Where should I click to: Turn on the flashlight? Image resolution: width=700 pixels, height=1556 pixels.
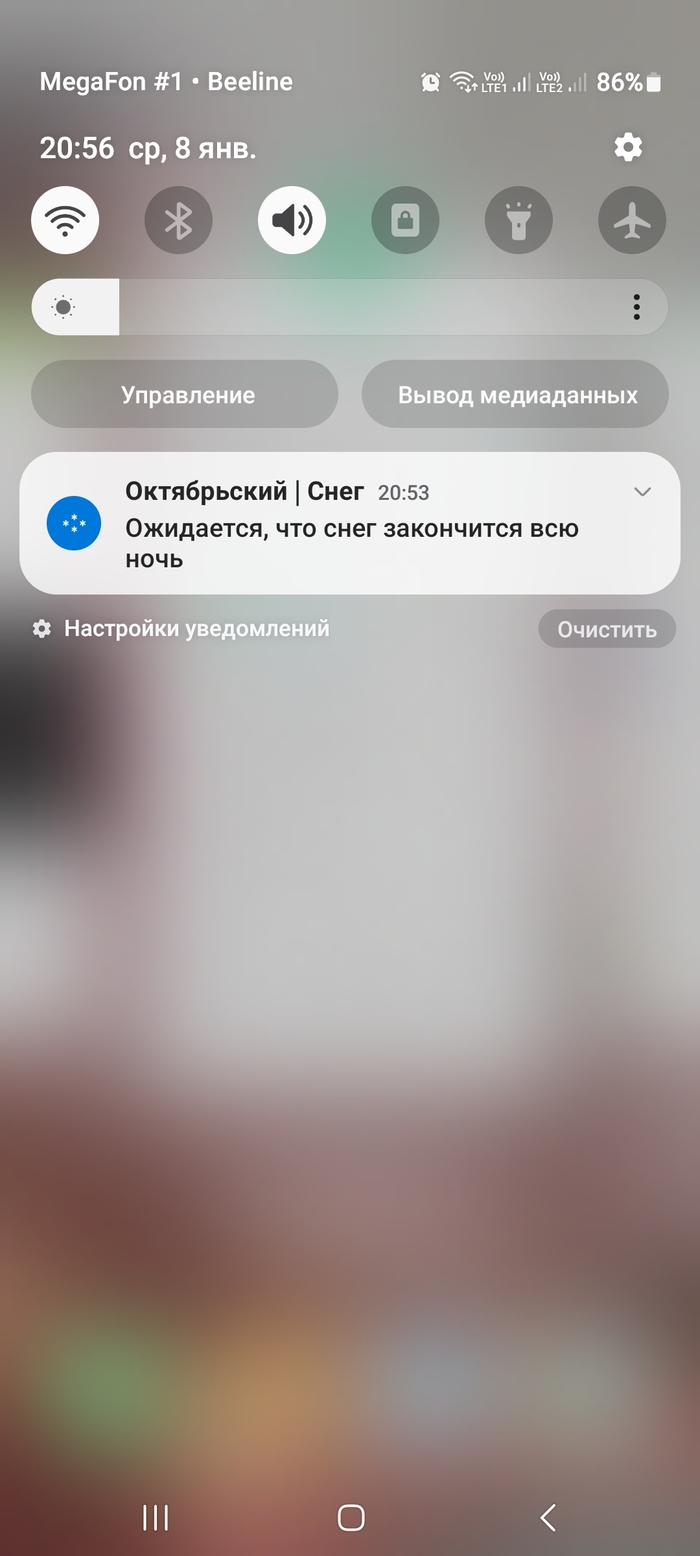tap(519, 220)
